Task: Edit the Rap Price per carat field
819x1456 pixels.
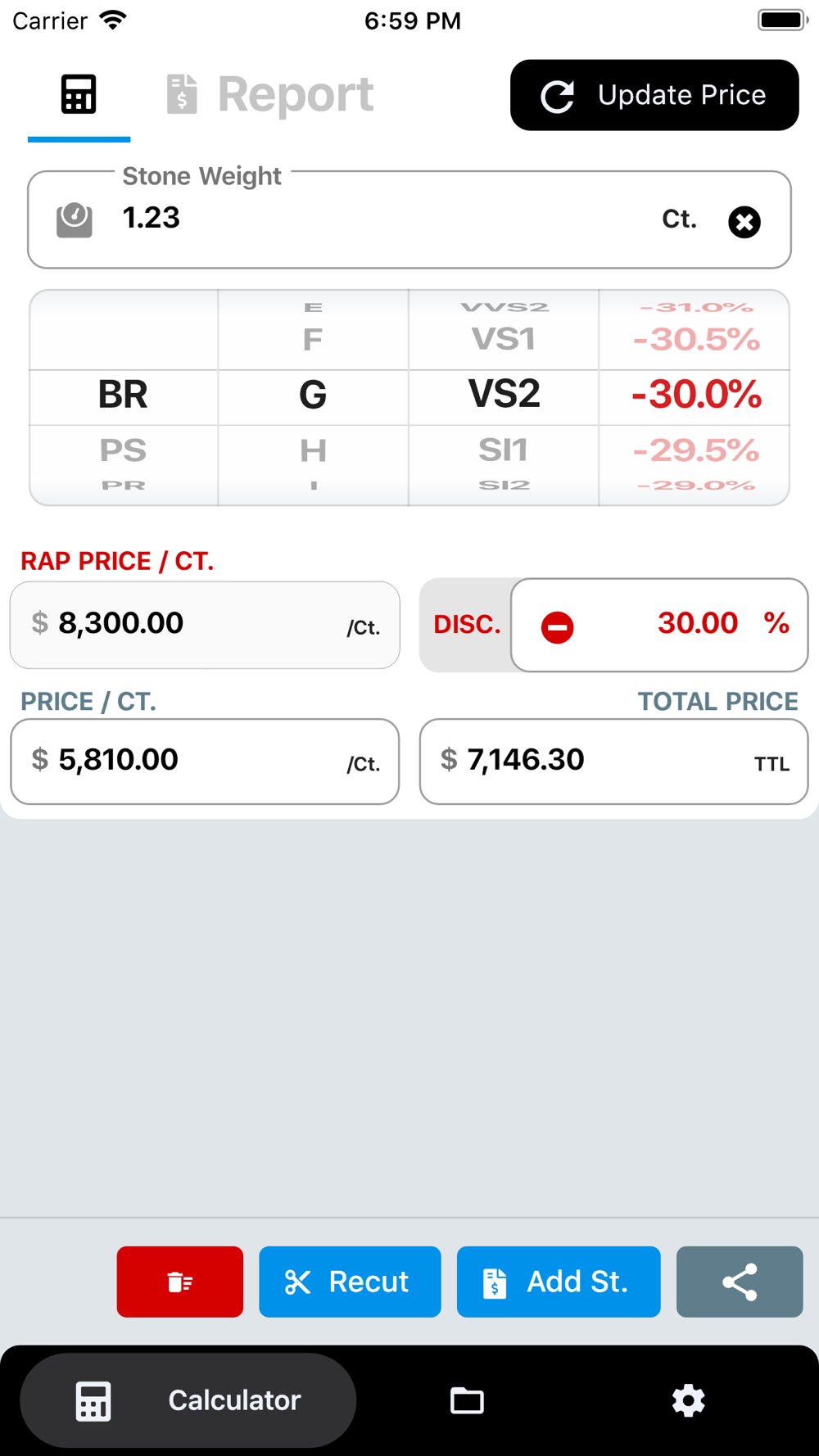Action: [197, 624]
